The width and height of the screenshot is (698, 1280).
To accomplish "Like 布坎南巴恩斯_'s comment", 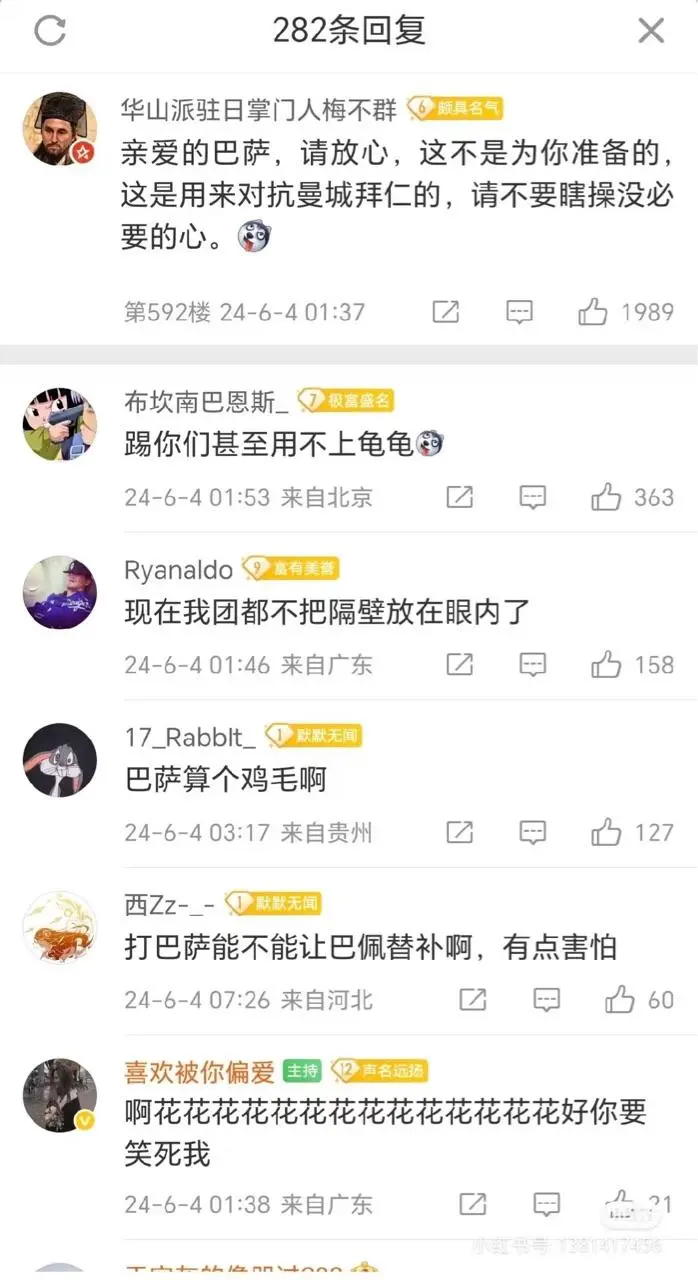I will [x=606, y=497].
